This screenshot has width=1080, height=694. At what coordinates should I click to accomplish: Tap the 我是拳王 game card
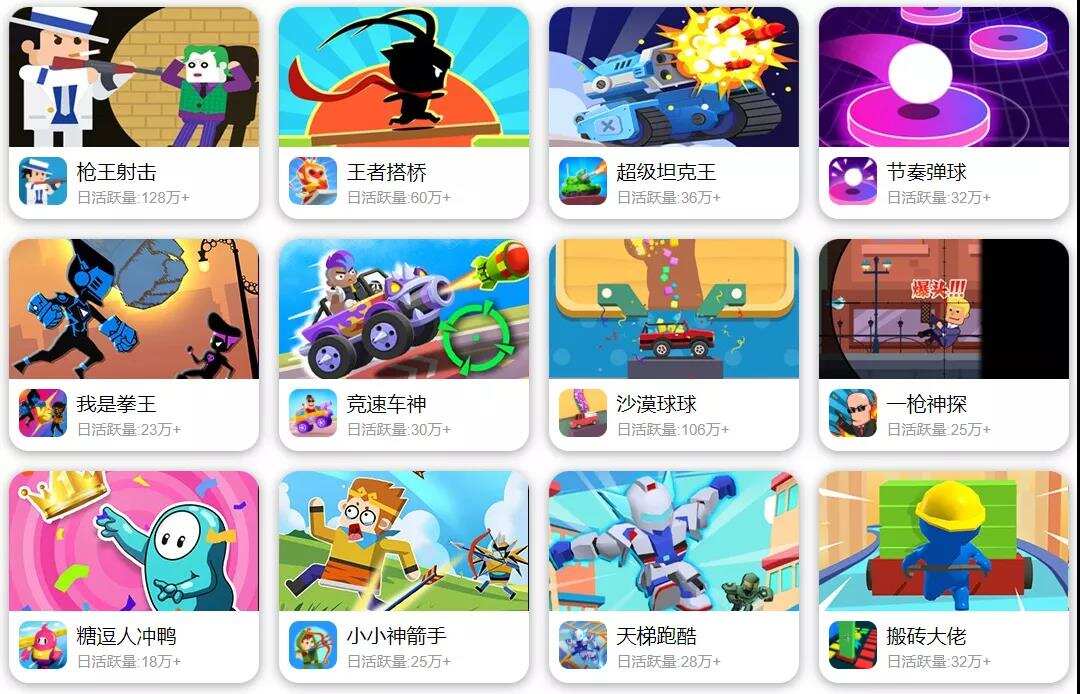[133, 342]
